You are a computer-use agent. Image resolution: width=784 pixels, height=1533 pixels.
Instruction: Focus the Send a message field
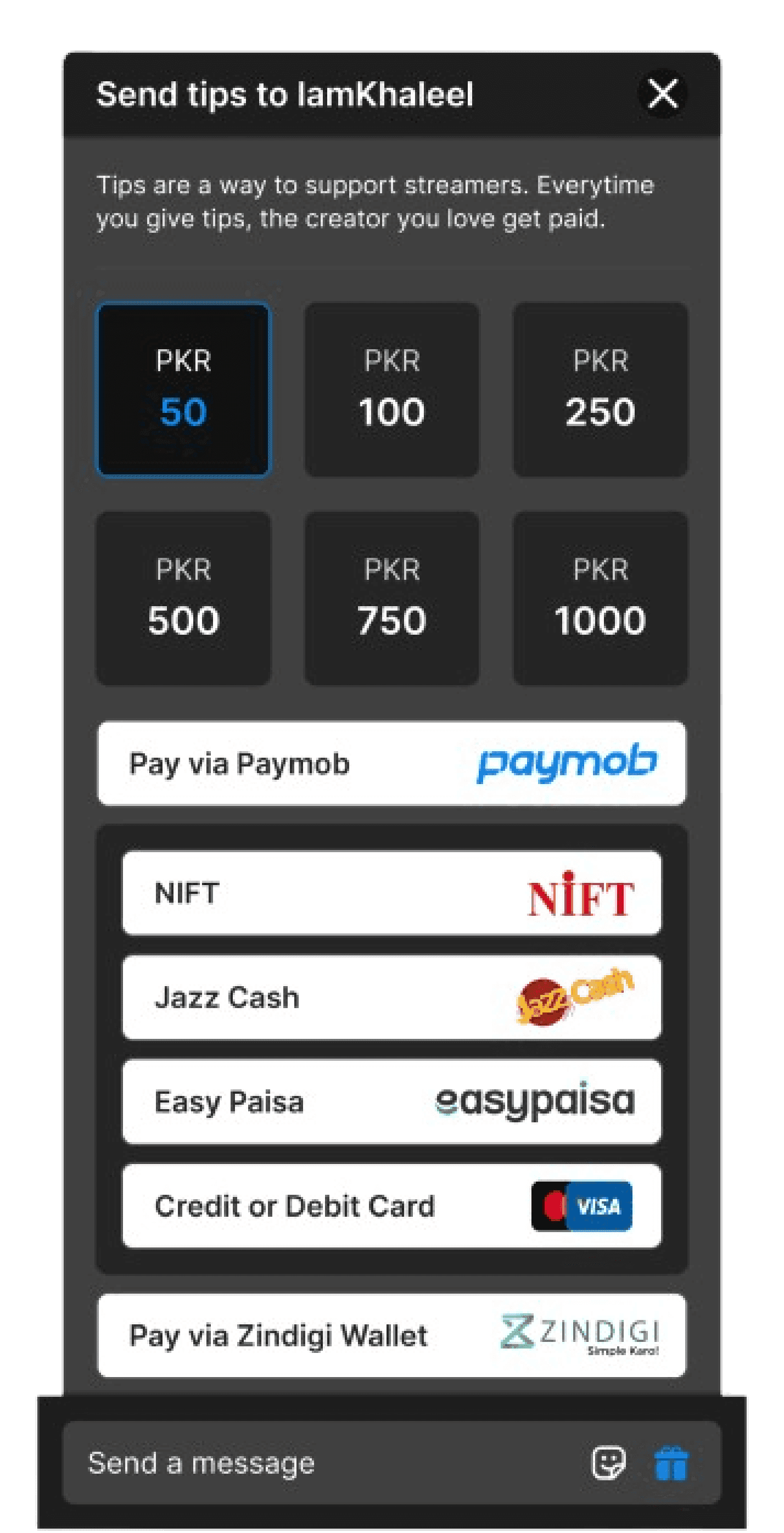click(321, 1463)
